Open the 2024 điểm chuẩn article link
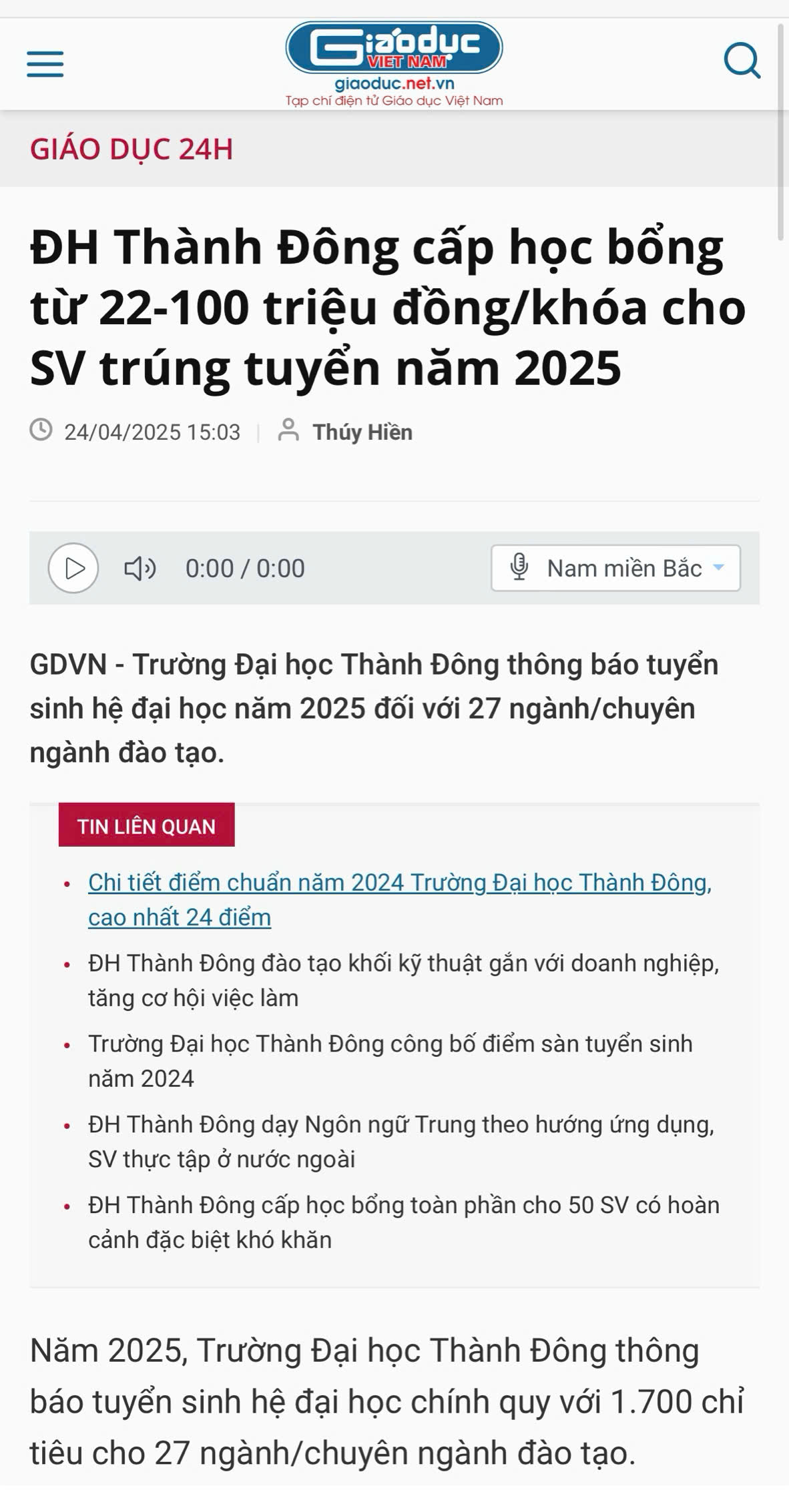Screen dimensions: 789x1512 click(400, 899)
